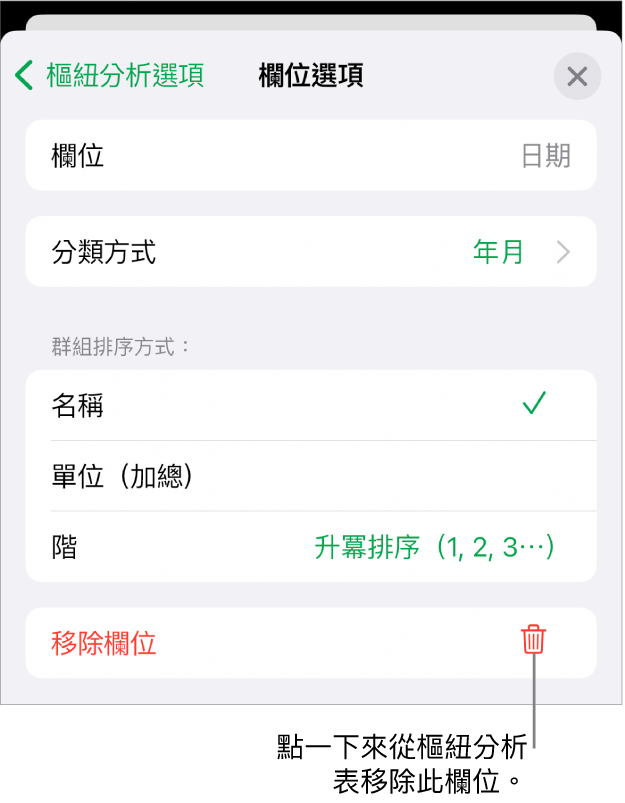The image size is (625, 803).
Task: Go back to 樞紐分析選項
Action: coord(110,76)
